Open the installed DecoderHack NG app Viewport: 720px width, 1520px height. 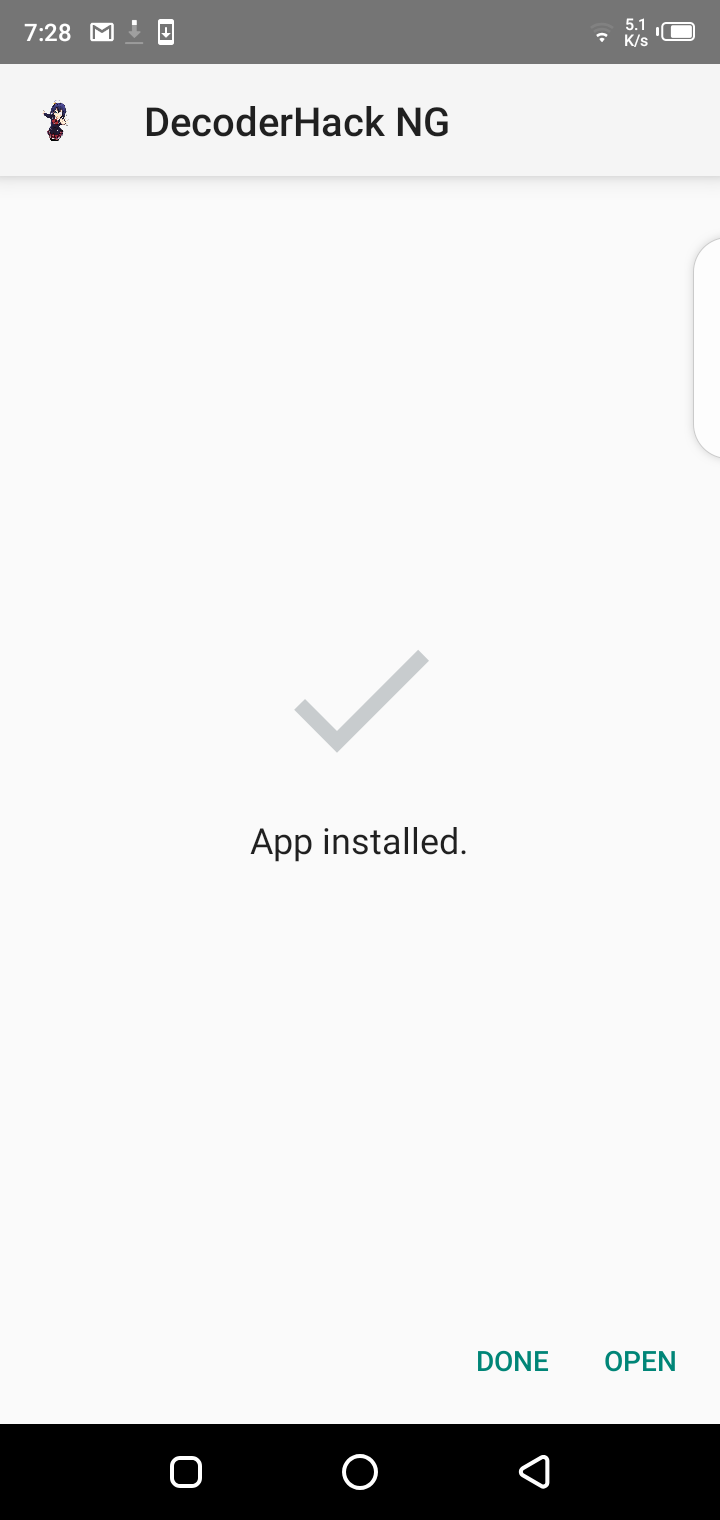(x=640, y=1361)
